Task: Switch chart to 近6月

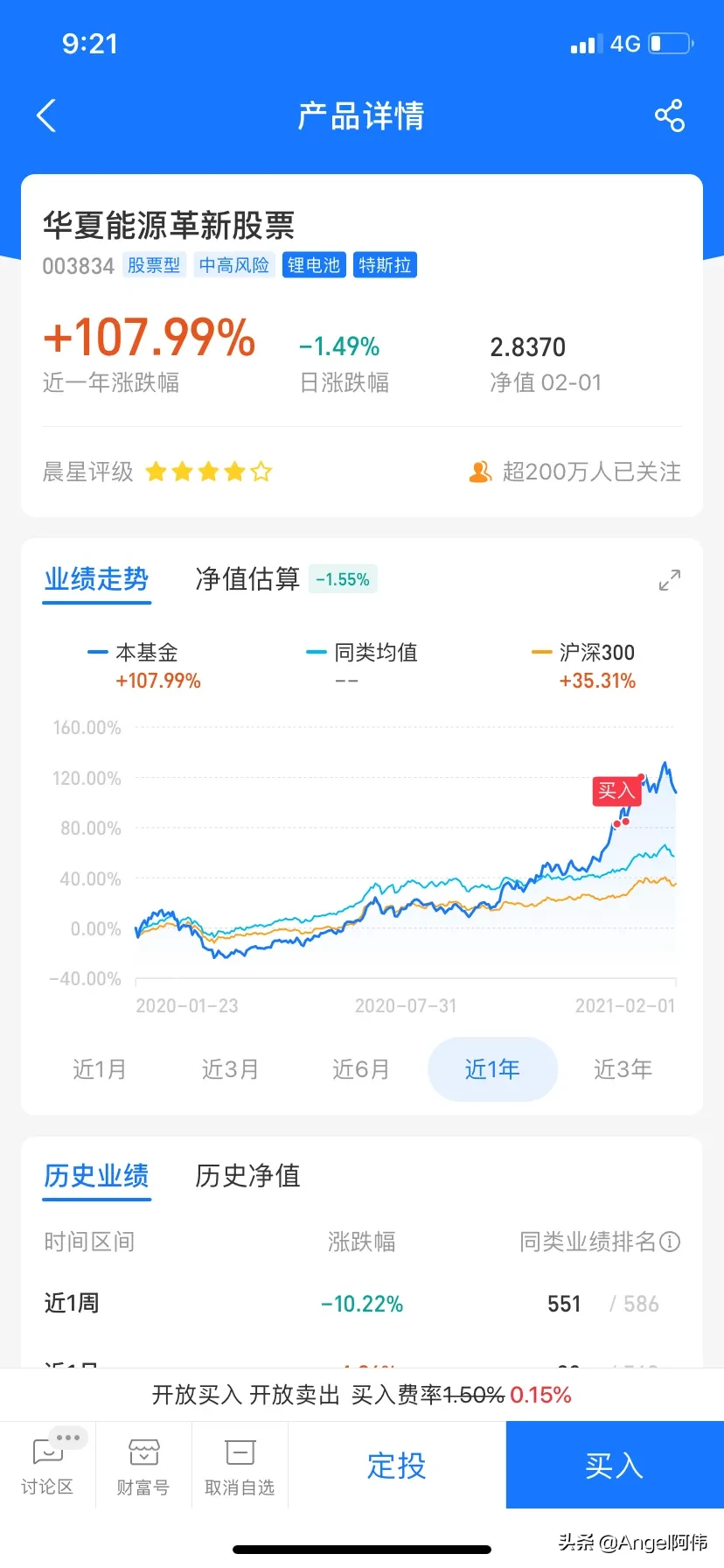Action: coord(361,1069)
